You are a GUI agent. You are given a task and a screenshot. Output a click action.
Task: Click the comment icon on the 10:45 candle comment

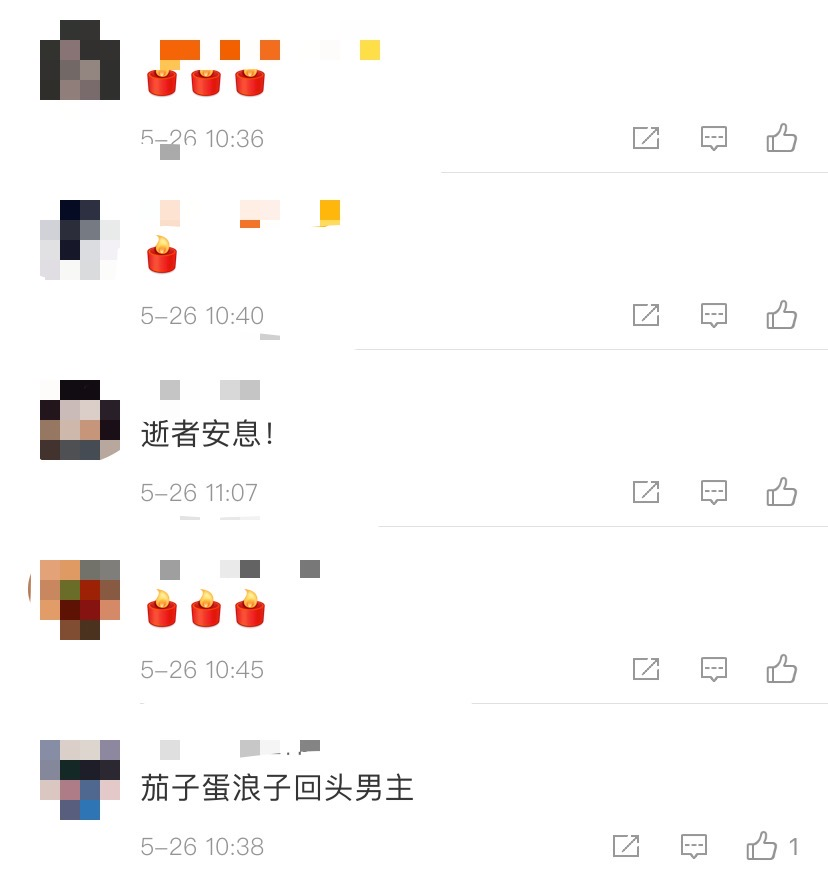714,669
